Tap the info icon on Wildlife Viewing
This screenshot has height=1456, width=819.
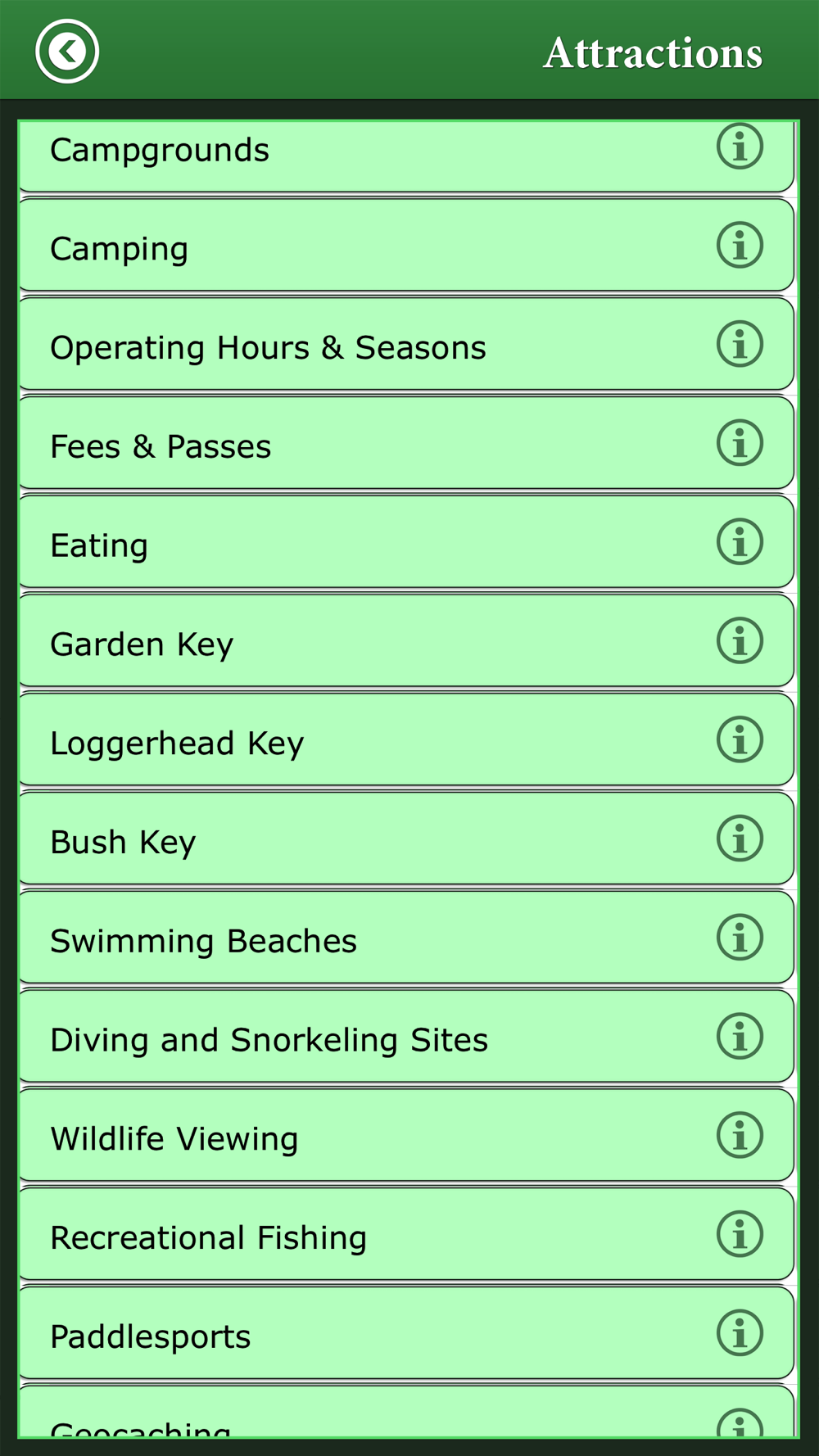pyautogui.click(x=740, y=1135)
